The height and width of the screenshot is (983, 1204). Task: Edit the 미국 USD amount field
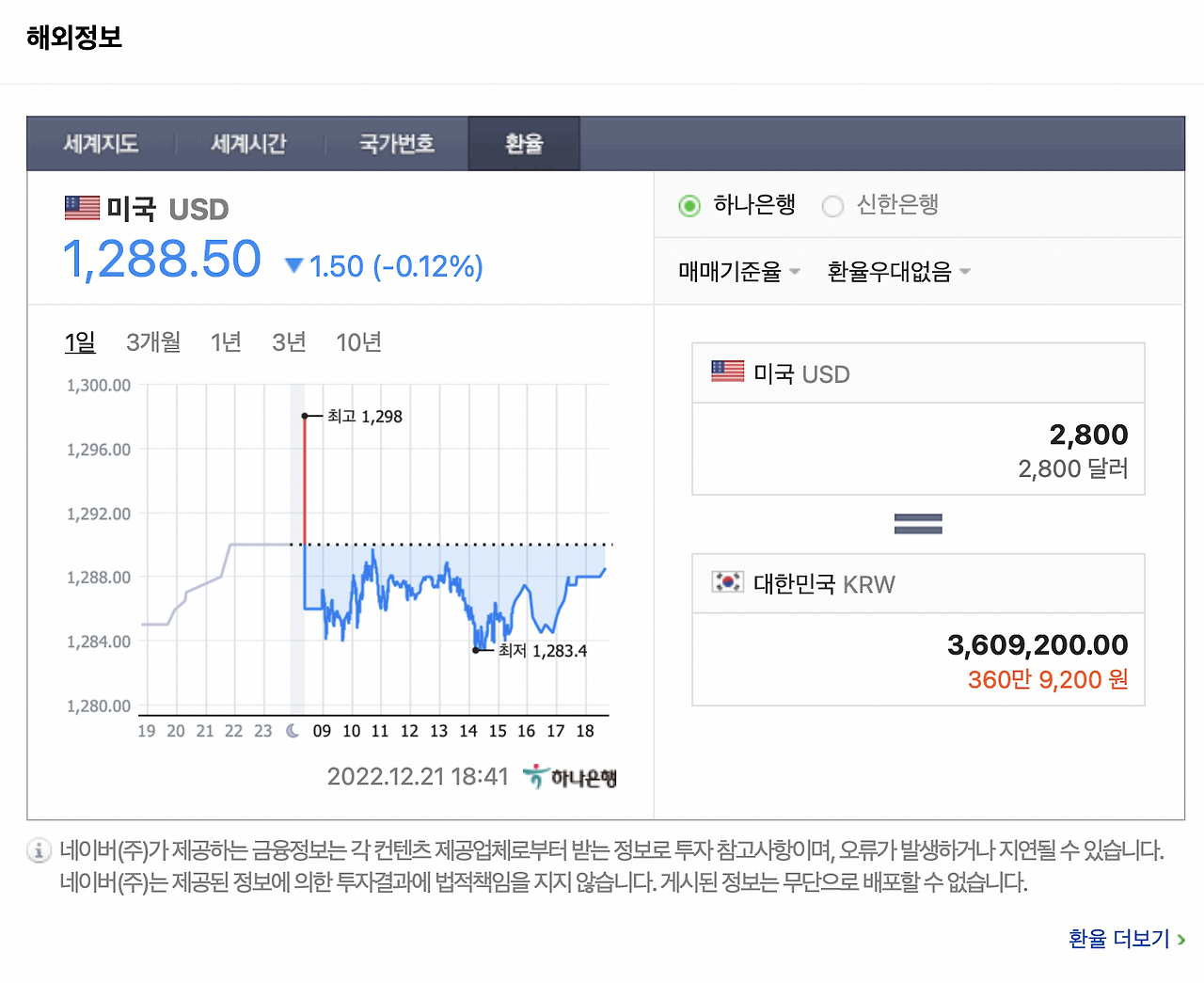(x=918, y=450)
